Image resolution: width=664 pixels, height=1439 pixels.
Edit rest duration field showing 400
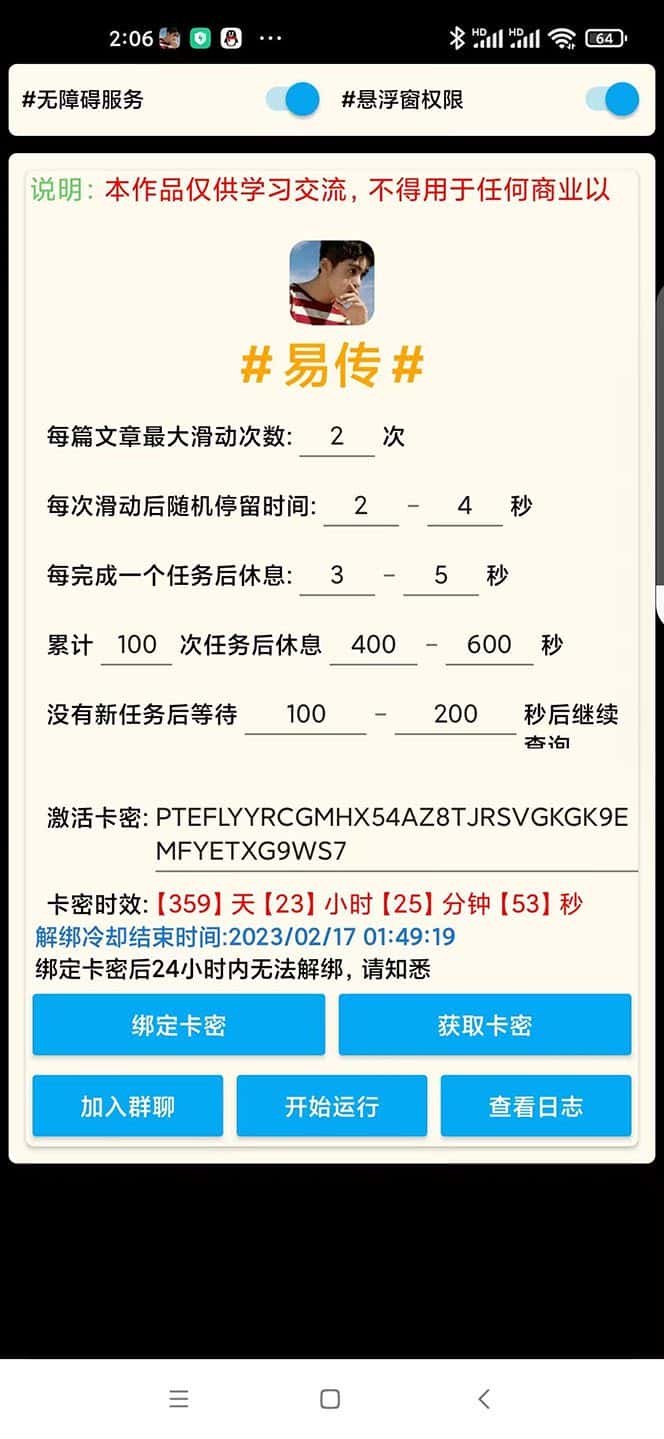point(374,645)
